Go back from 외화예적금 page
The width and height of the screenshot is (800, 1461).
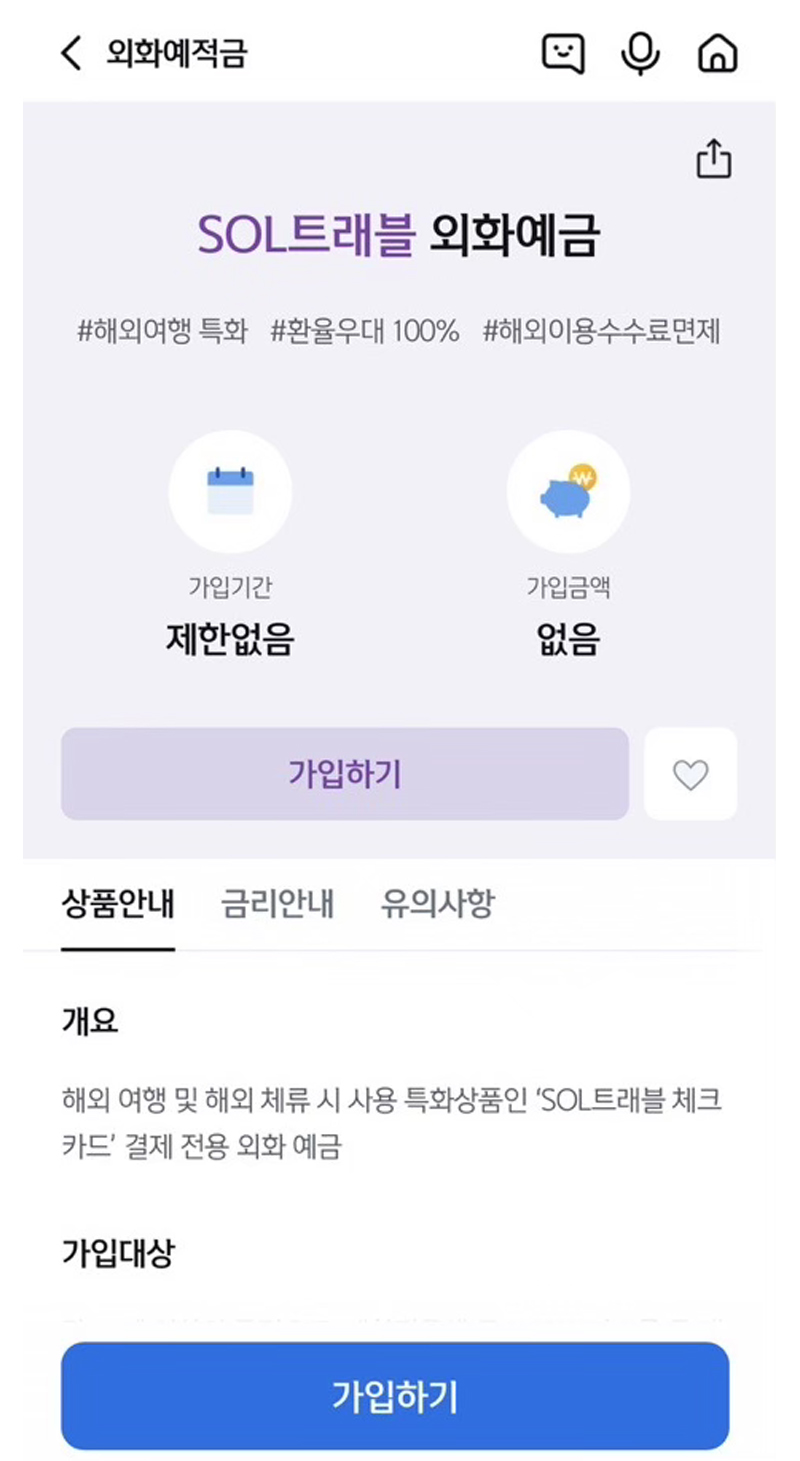70,53
